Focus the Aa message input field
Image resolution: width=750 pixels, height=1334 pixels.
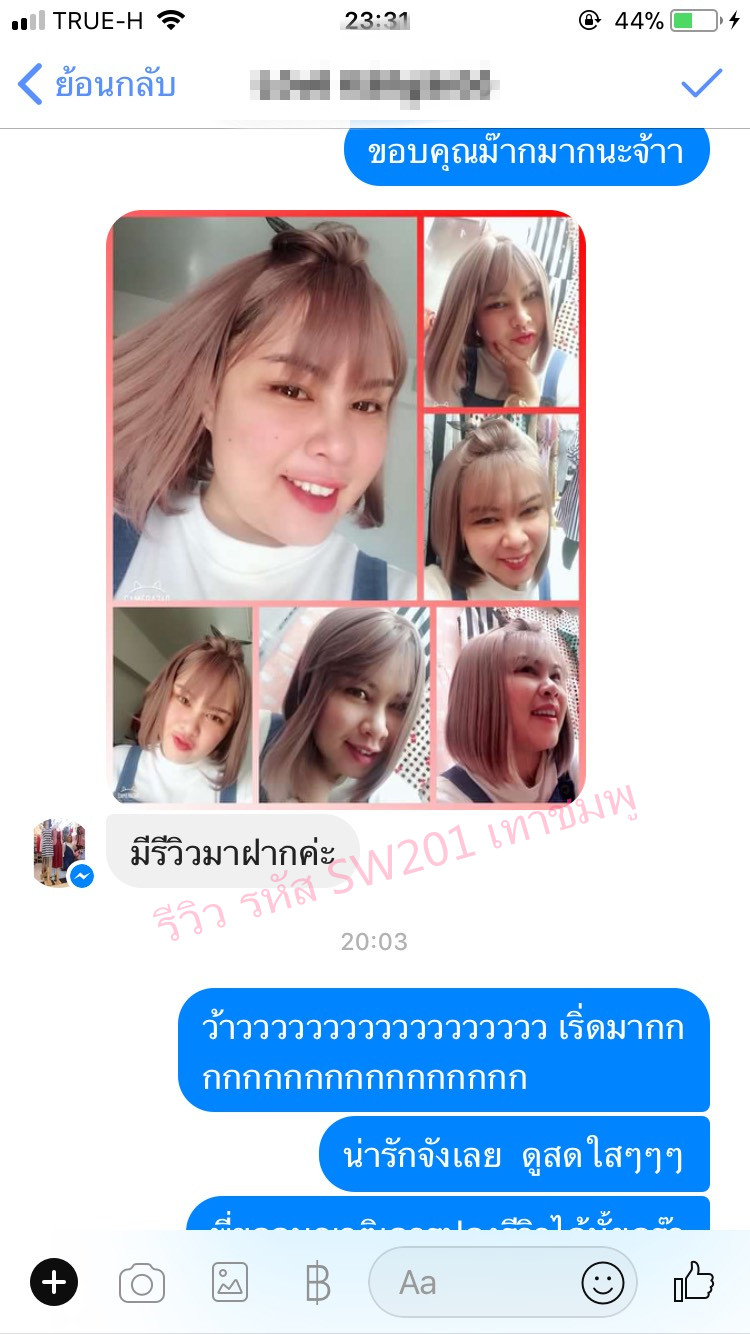(x=470, y=1282)
